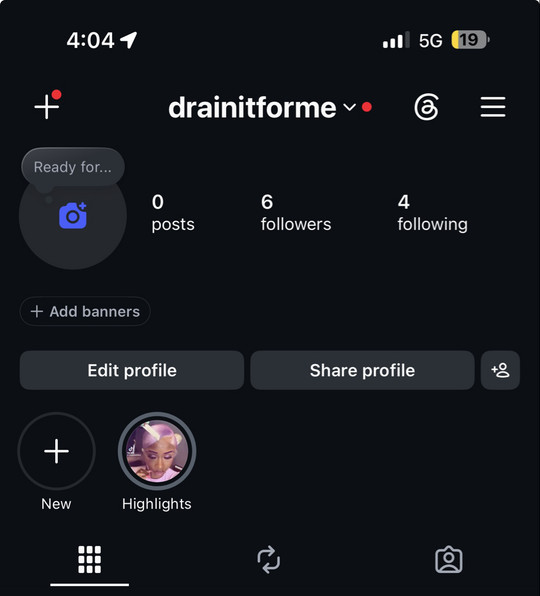This screenshot has height=596, width=540.
Task: Tap the "Ready for..." note bubble
Action: 73,167
